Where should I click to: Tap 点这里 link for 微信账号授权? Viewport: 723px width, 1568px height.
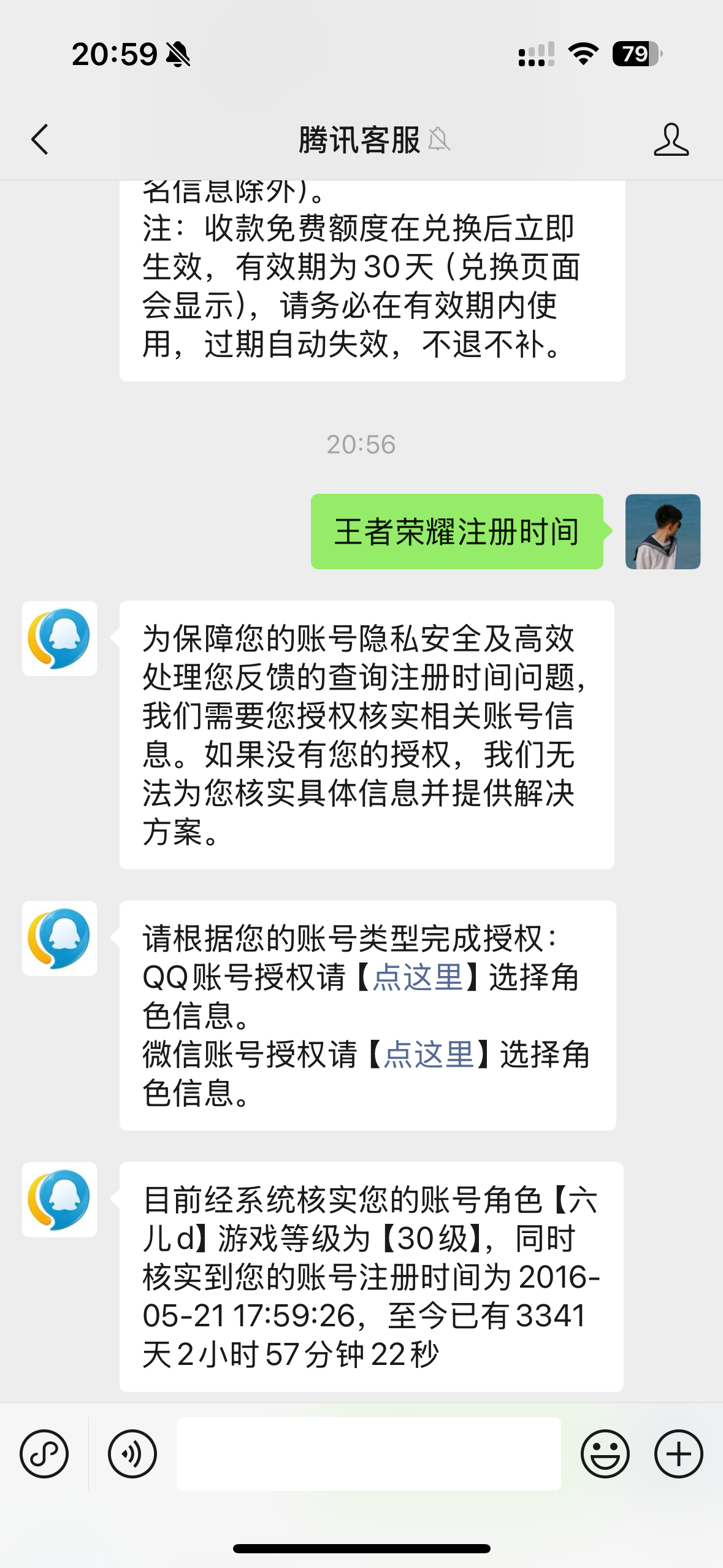tap(429, 1054)
